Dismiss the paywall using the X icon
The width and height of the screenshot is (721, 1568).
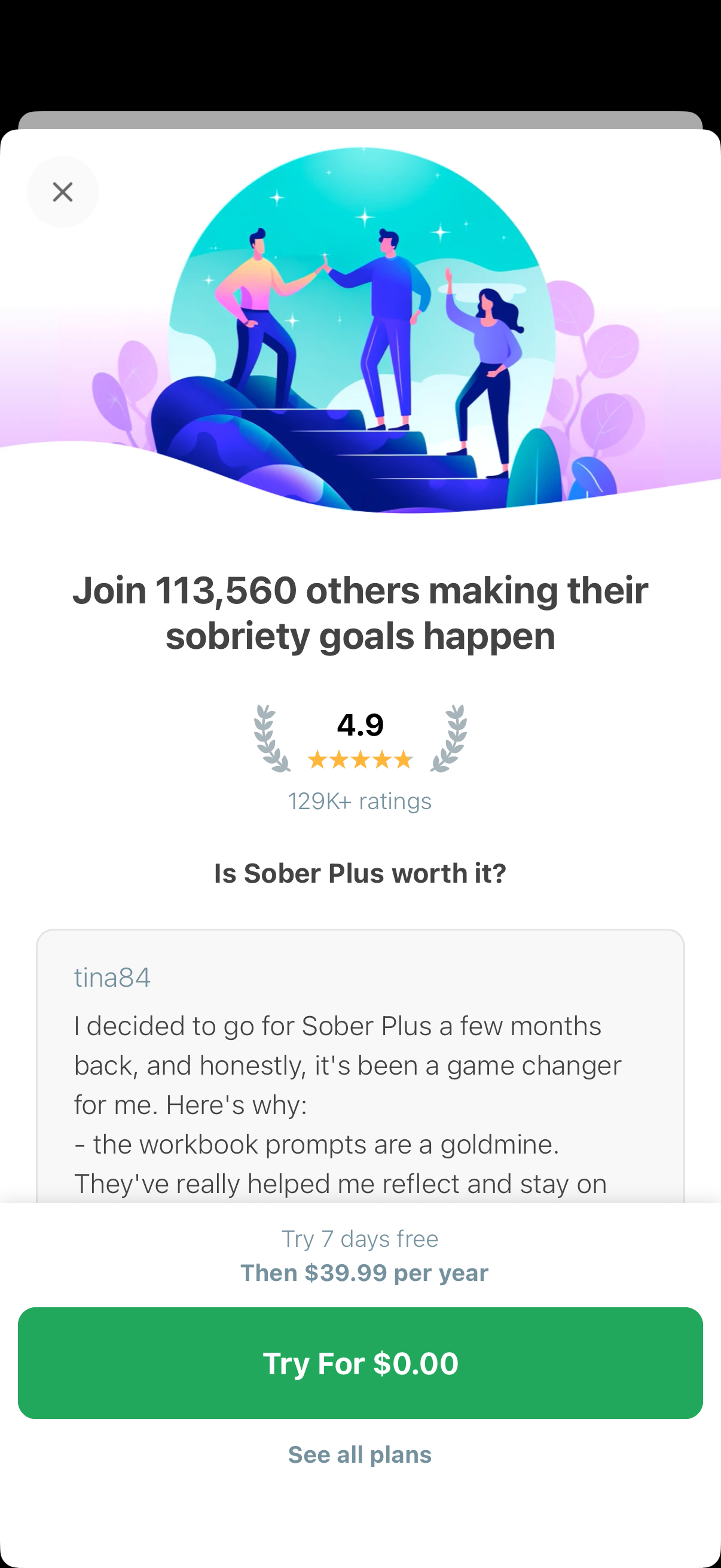tap(63, 192)
